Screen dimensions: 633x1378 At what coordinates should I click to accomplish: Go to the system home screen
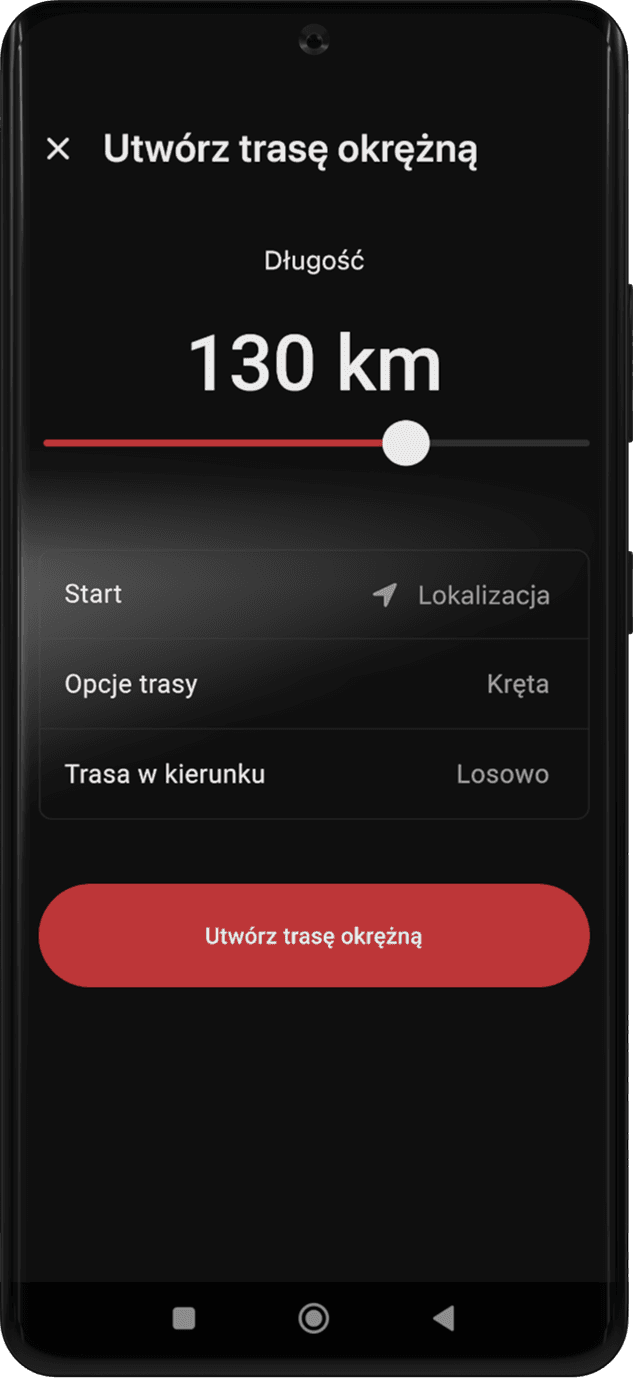pos(314,1319)
